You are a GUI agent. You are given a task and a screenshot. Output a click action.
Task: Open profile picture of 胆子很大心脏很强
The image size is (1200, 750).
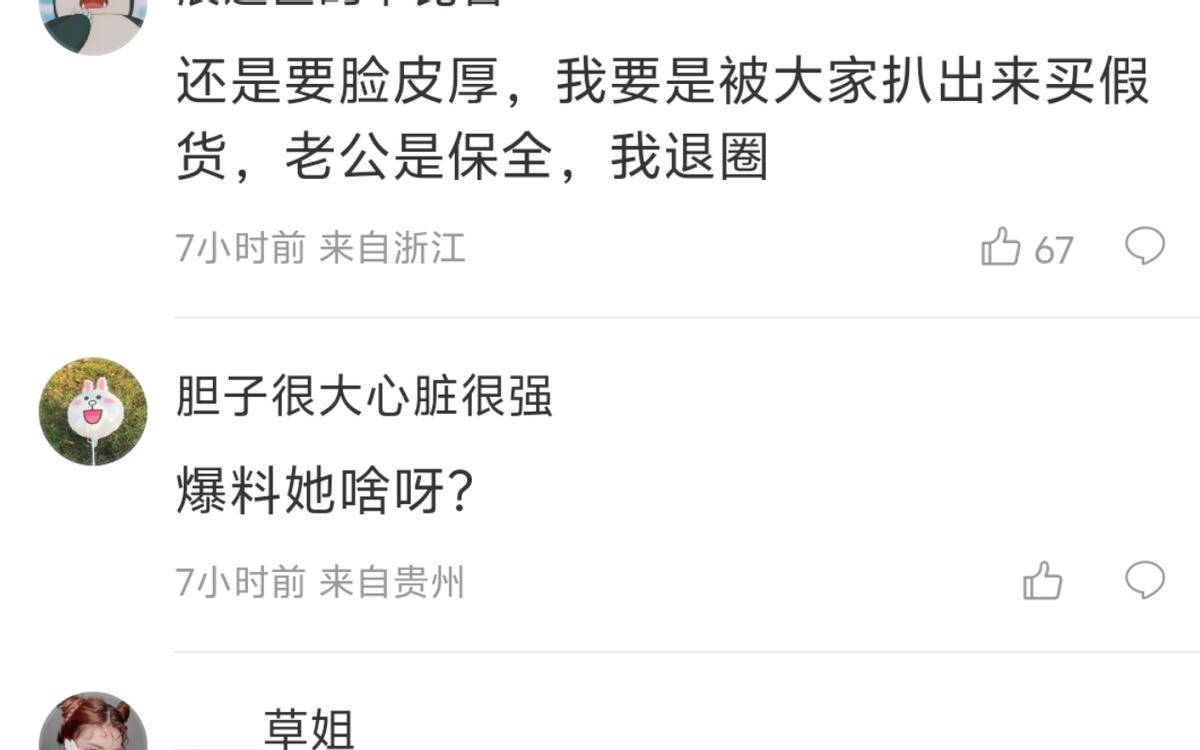tap(93, 411)
